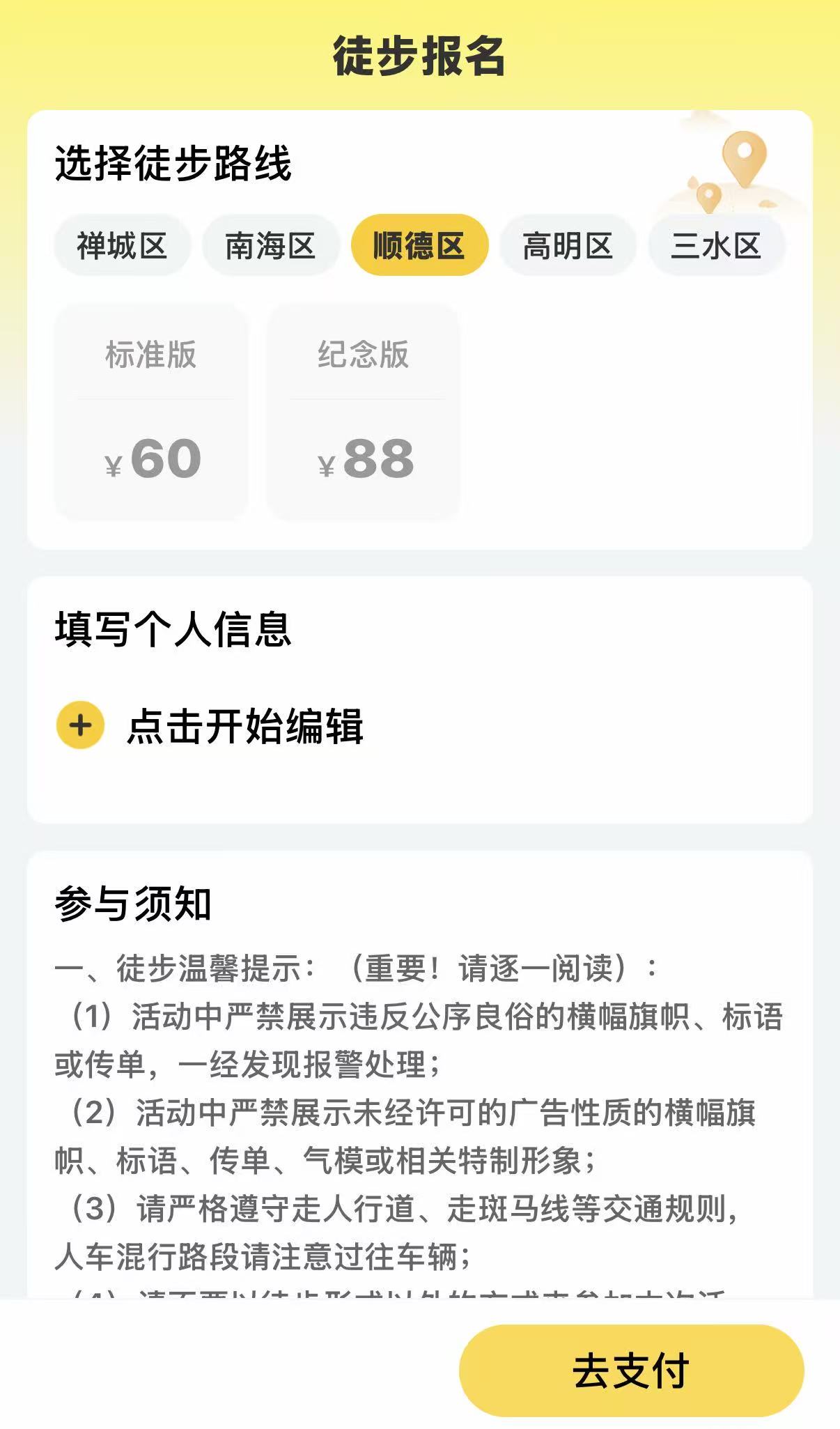This screenshot has width=840, height=1429.
Task: Tap the selected 顺德区 chip
Action: 419,246
